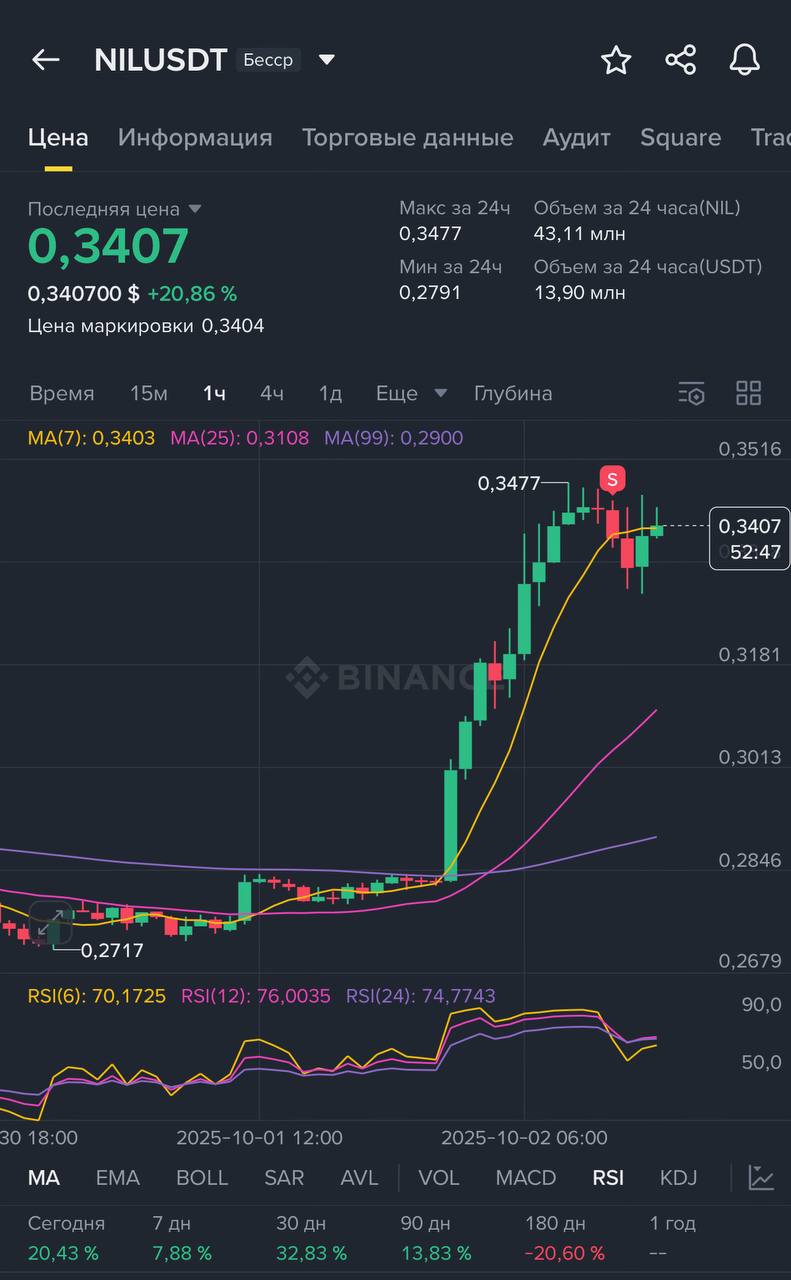The image size is (791, 1280).
Task: Open the chart layout grid icon
Action: point(748,393)
